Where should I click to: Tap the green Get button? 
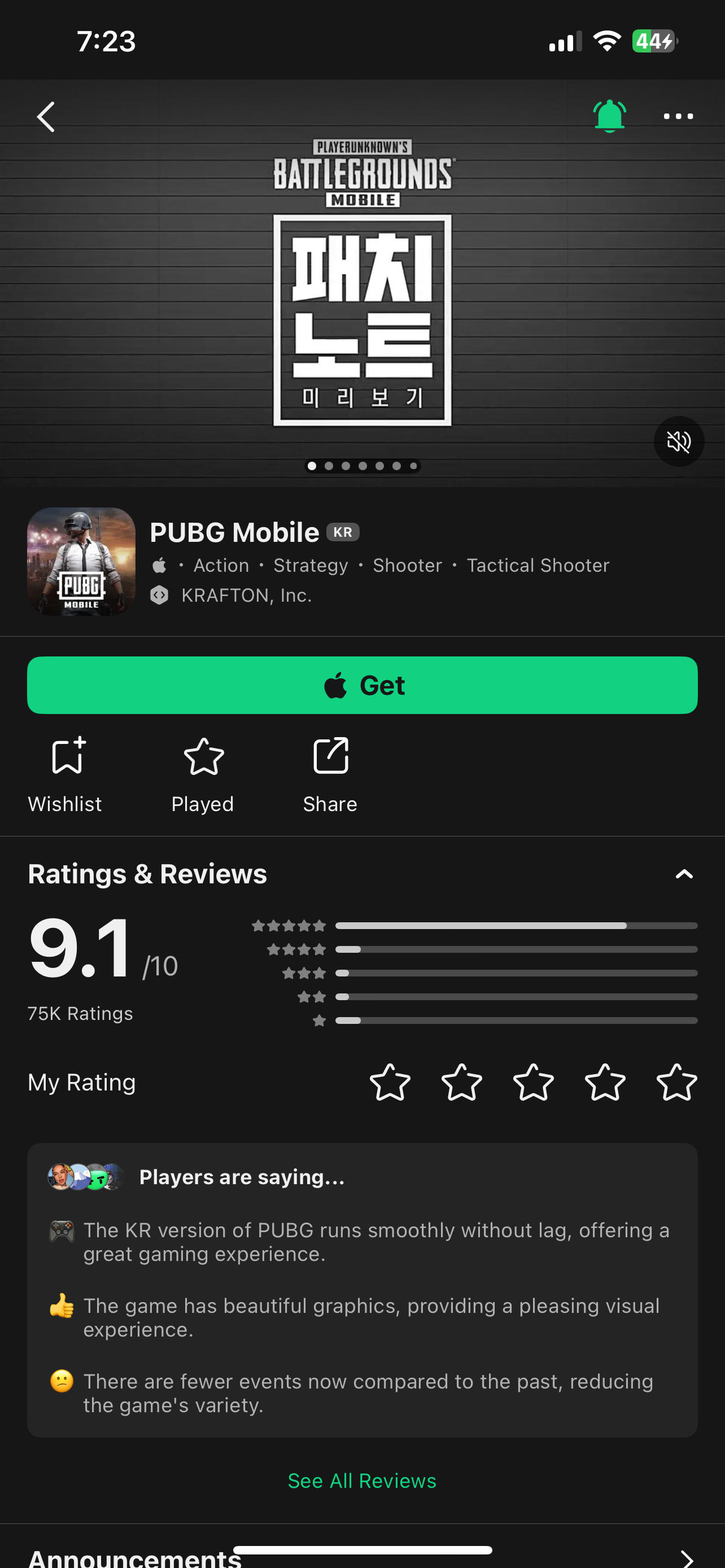coord(362,685)
